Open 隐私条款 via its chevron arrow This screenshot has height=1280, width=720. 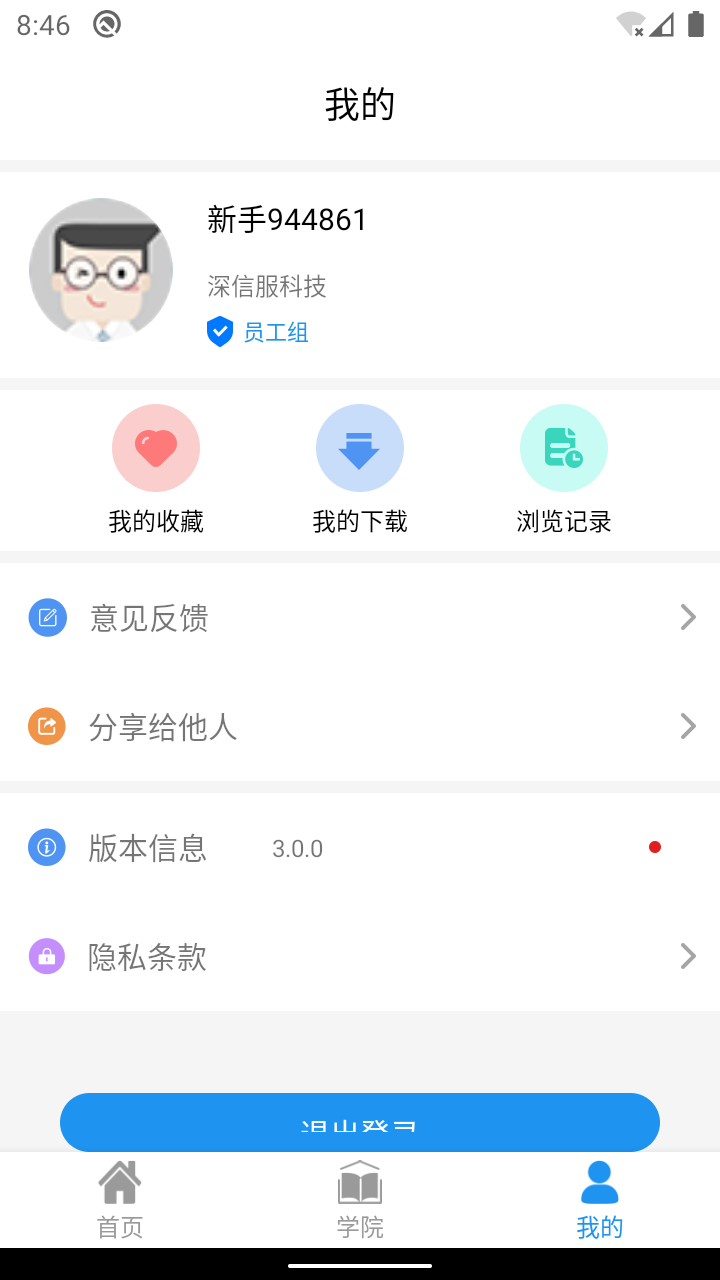pyautogui.click(x=687, y=956)
